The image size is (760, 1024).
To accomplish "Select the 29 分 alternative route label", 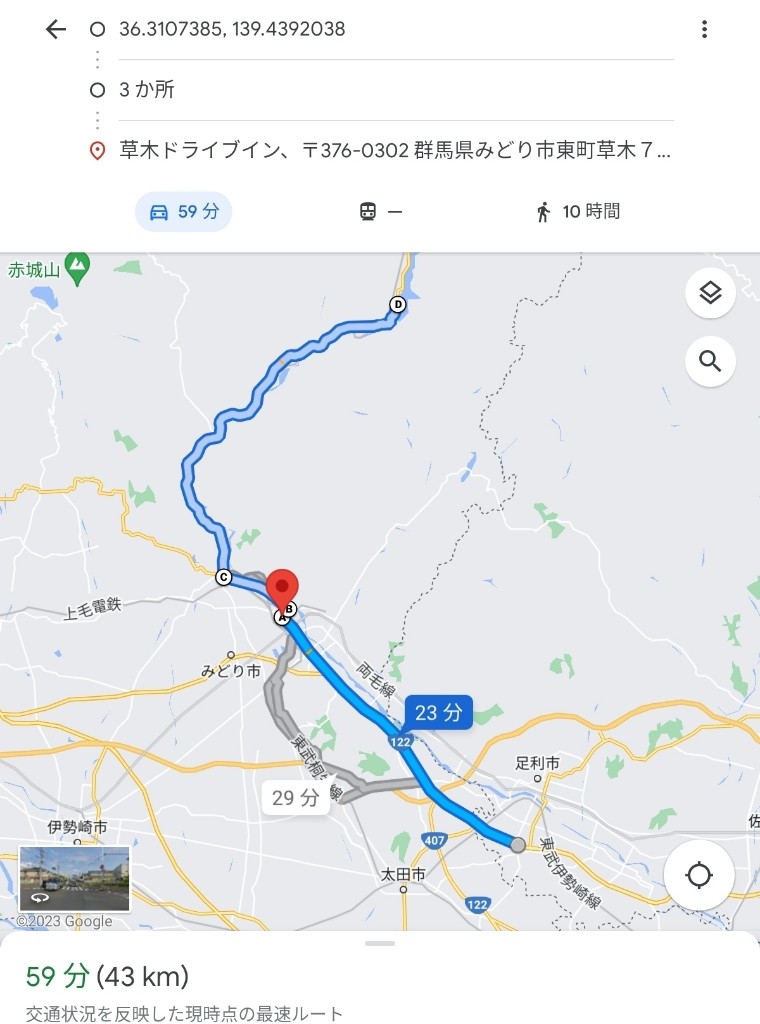I will coord(295,798).
